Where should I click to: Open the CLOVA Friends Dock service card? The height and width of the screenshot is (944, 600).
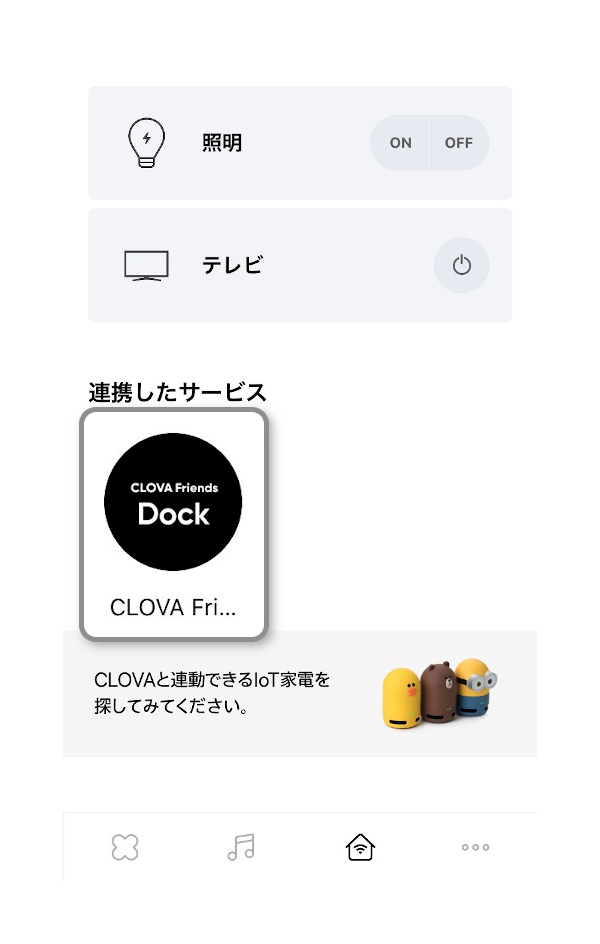[x=173, y=524]
